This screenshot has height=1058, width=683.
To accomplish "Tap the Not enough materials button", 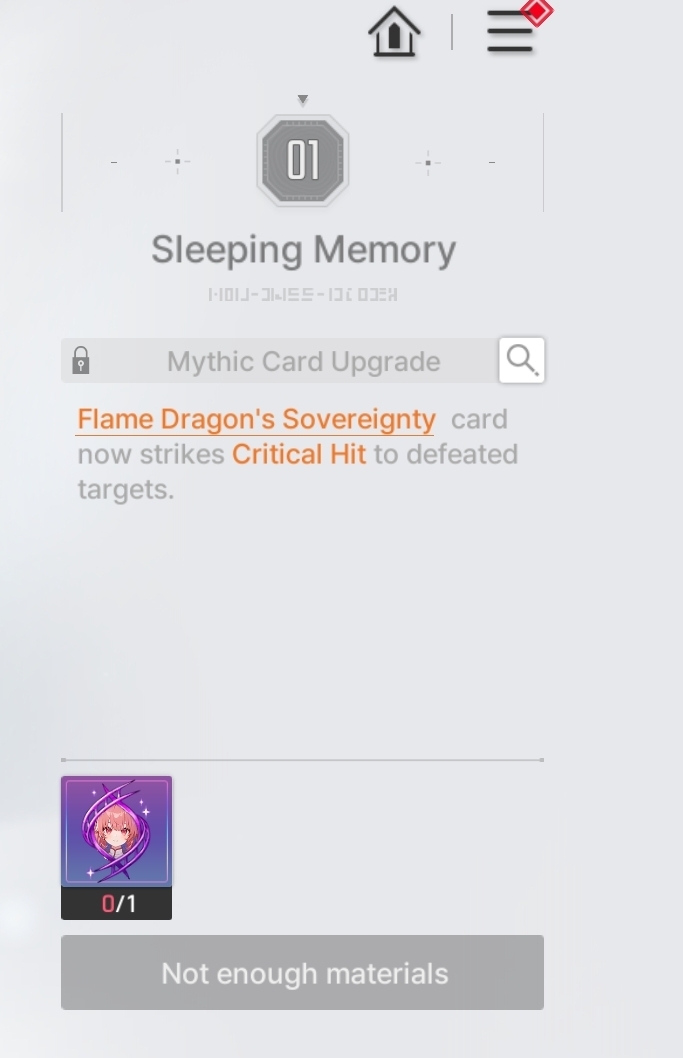I will (302, 972).
